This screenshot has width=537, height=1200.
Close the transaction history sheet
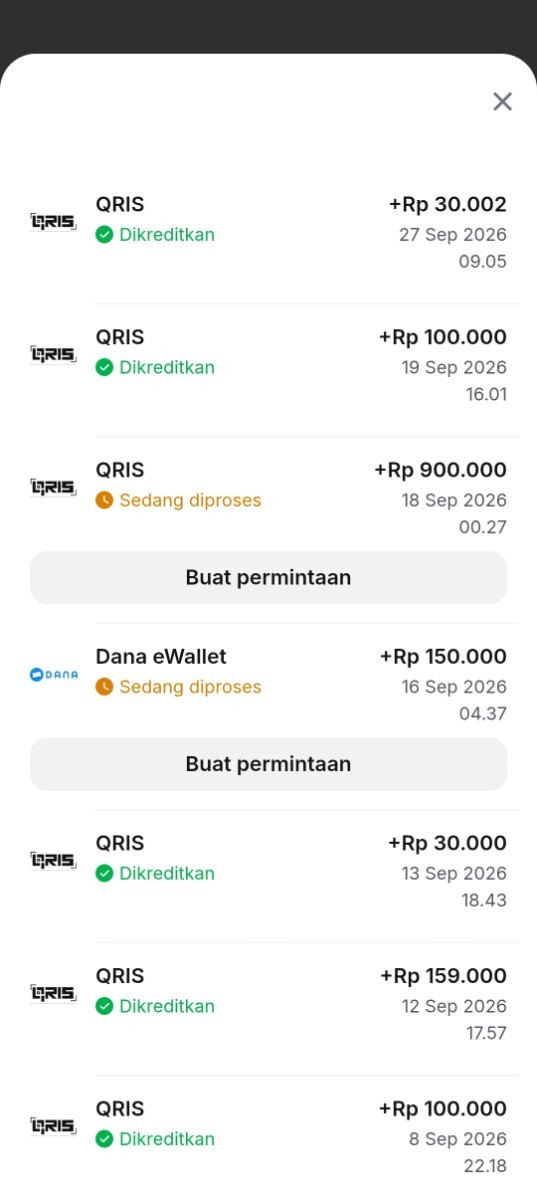pos(502,101)
